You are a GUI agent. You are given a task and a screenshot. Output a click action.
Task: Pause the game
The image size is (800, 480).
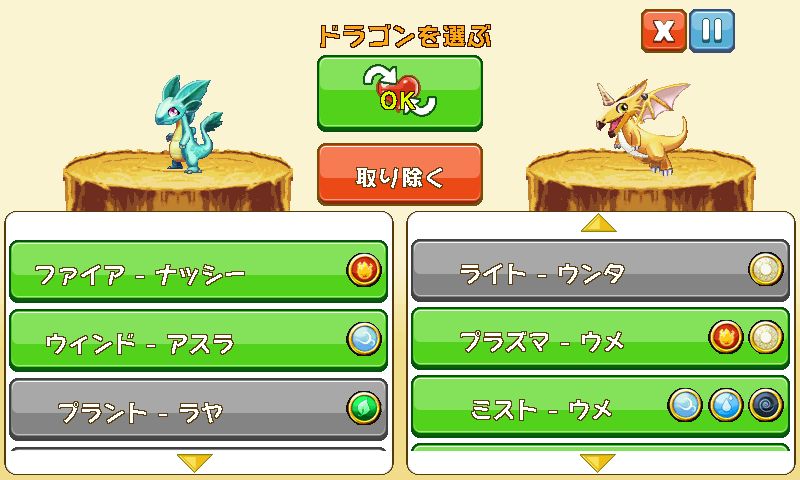[x=711, y=31]
